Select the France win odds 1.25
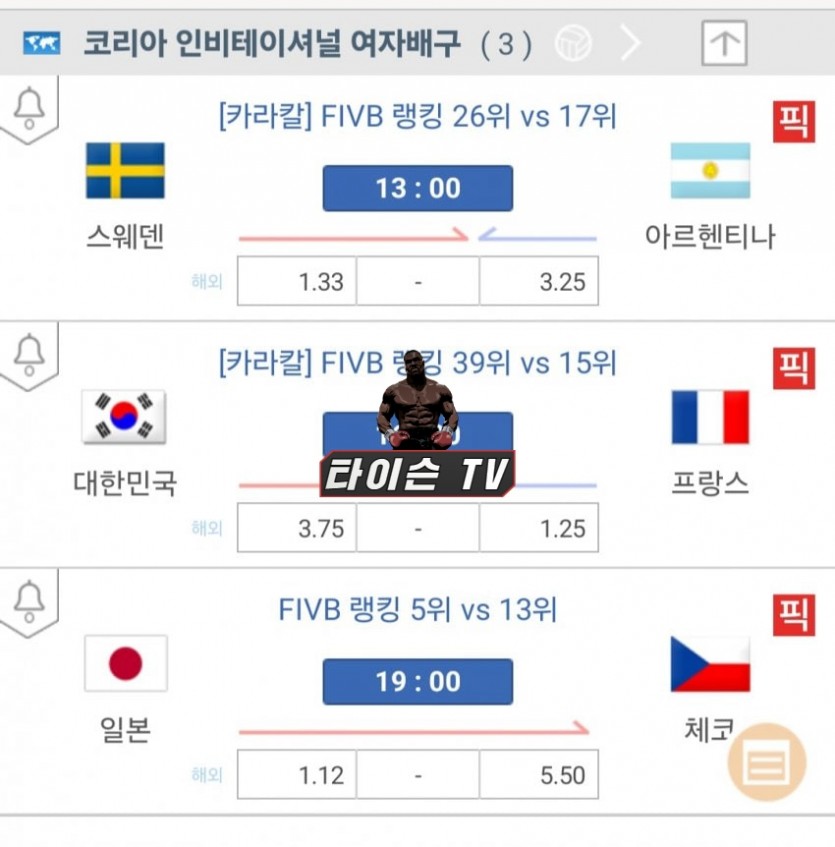 click(x=539, y=529)
